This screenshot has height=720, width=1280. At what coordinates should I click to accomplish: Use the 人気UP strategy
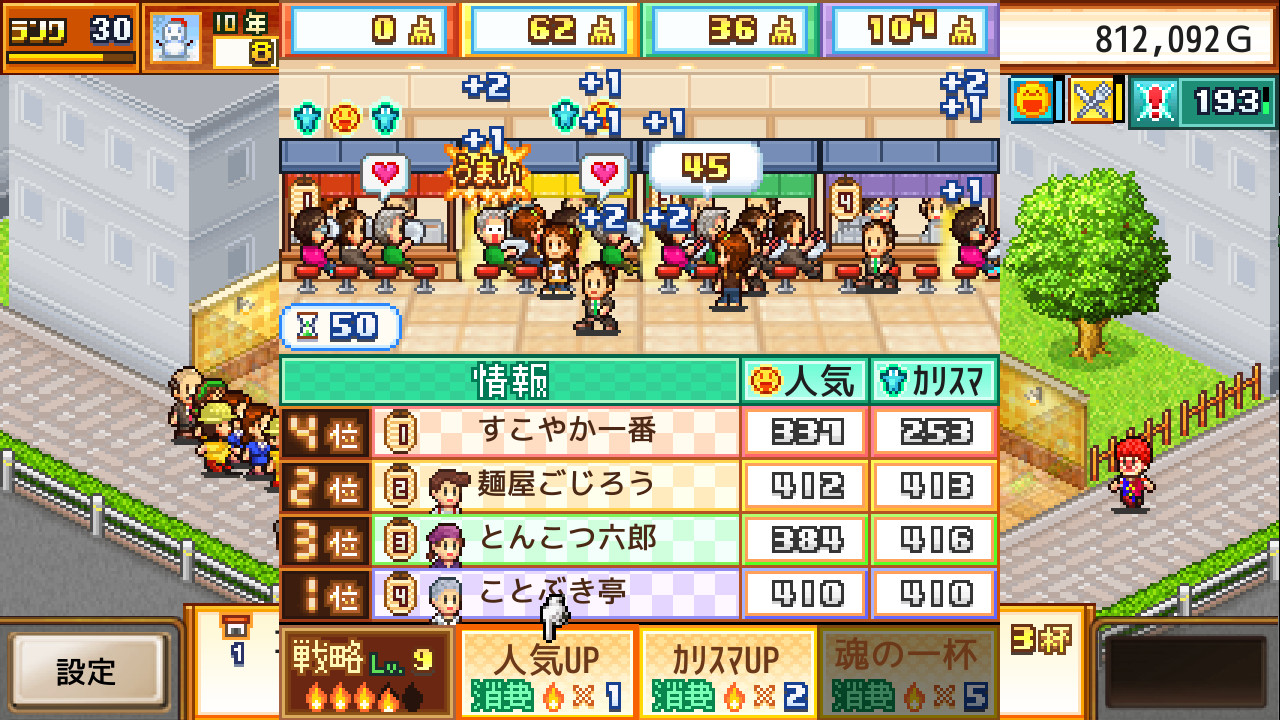(547, 672)
